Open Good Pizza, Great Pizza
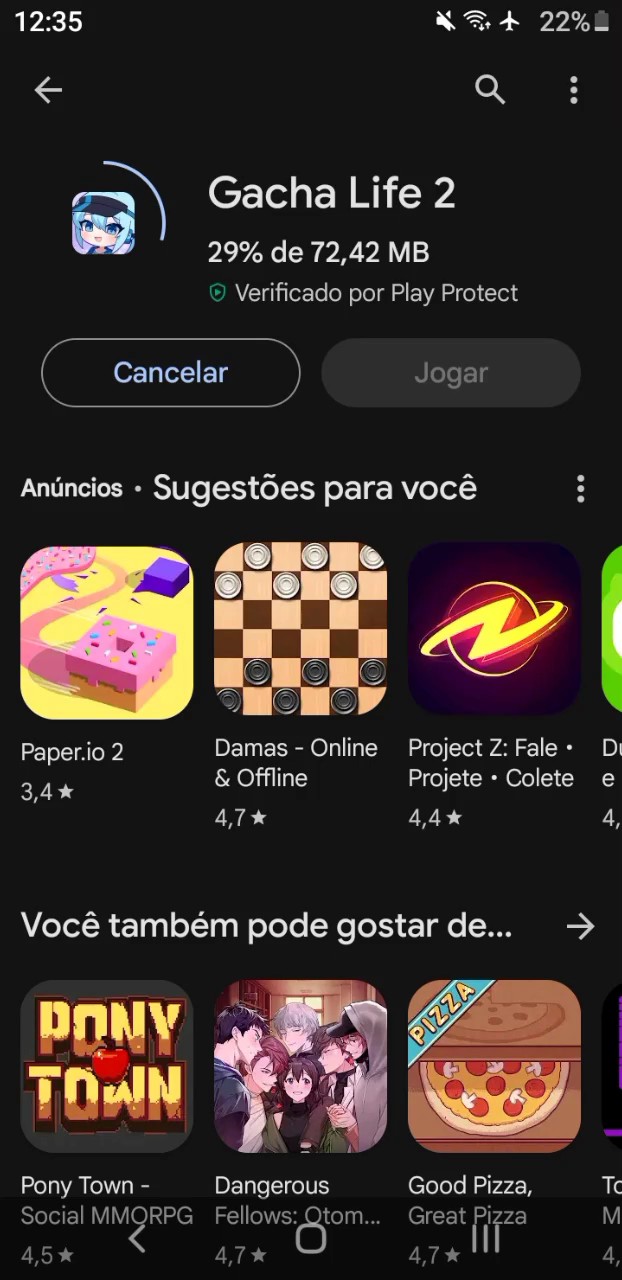Image resolution: width=622 pixels, height=1280 pixels. (x=494, y=1066)
